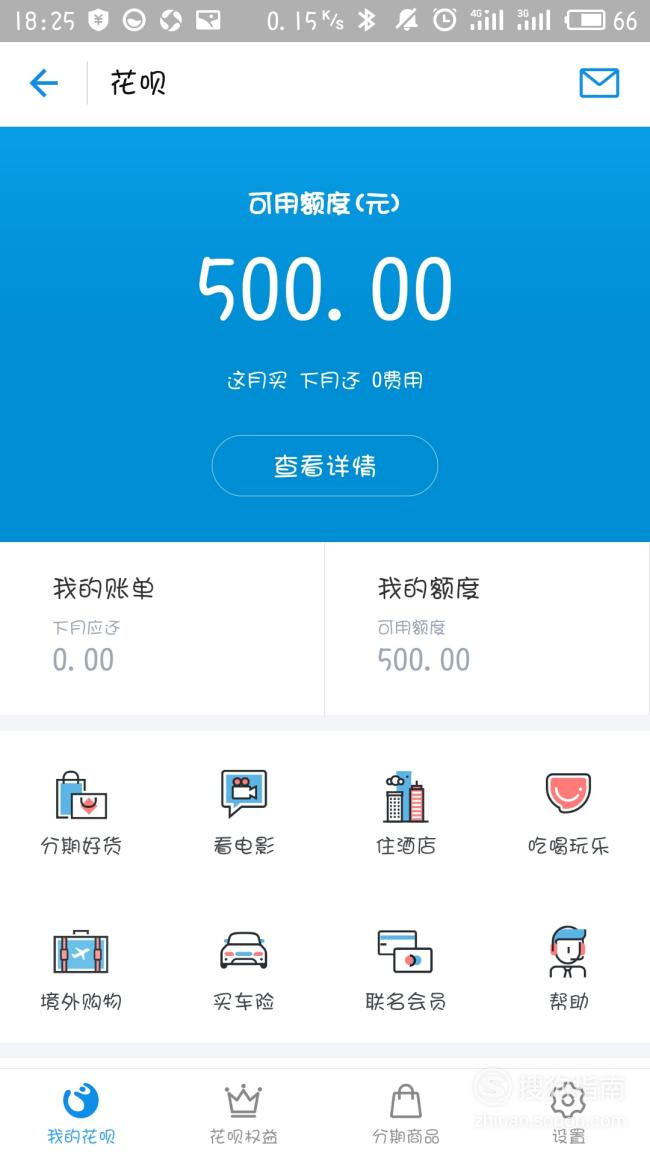
Task: Tap the 查看详情 button
Action: (324, 466)
